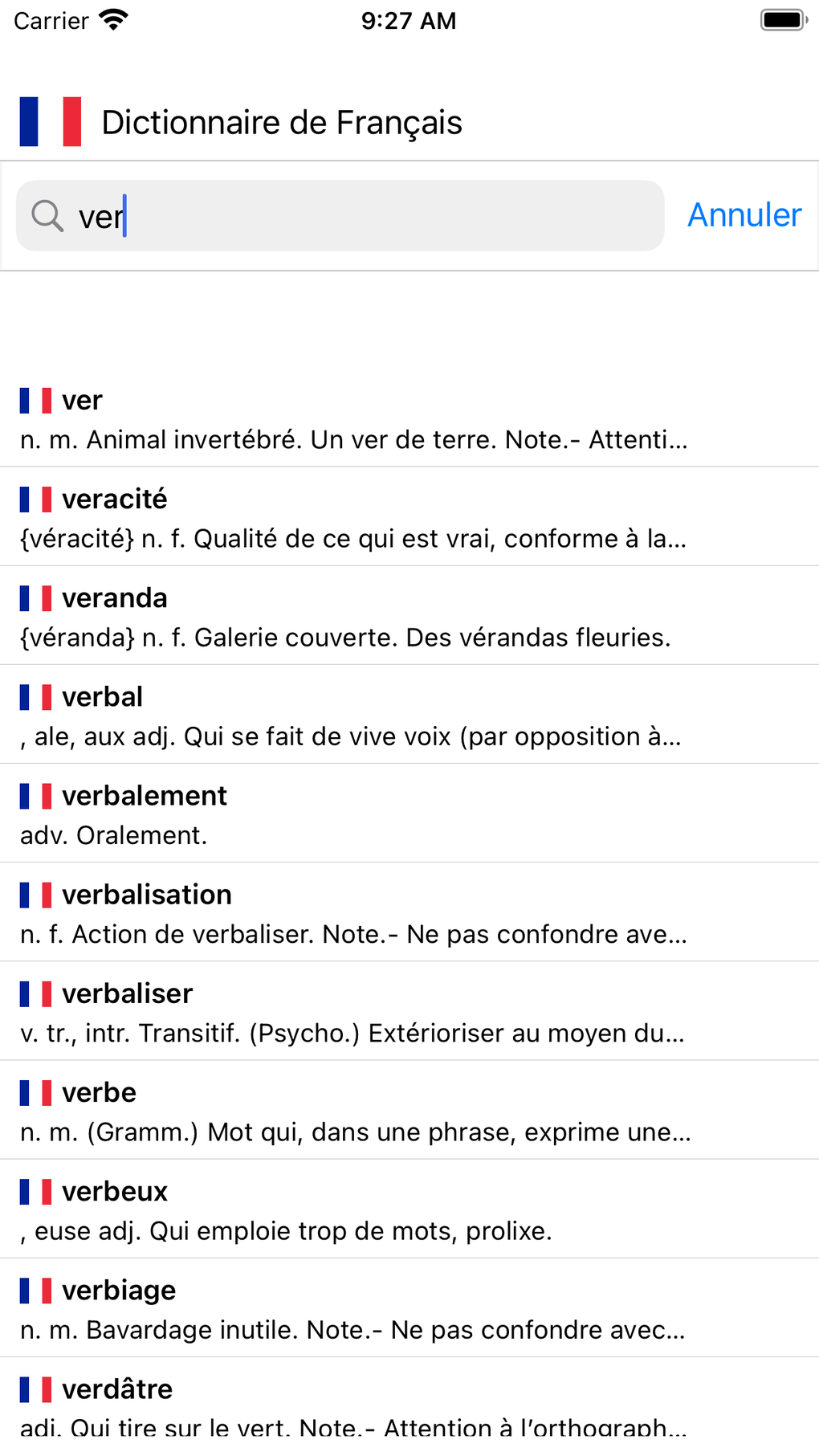
Task: Tap the 'Dictionnaire de Français' title
Action: tap(282, 122)
